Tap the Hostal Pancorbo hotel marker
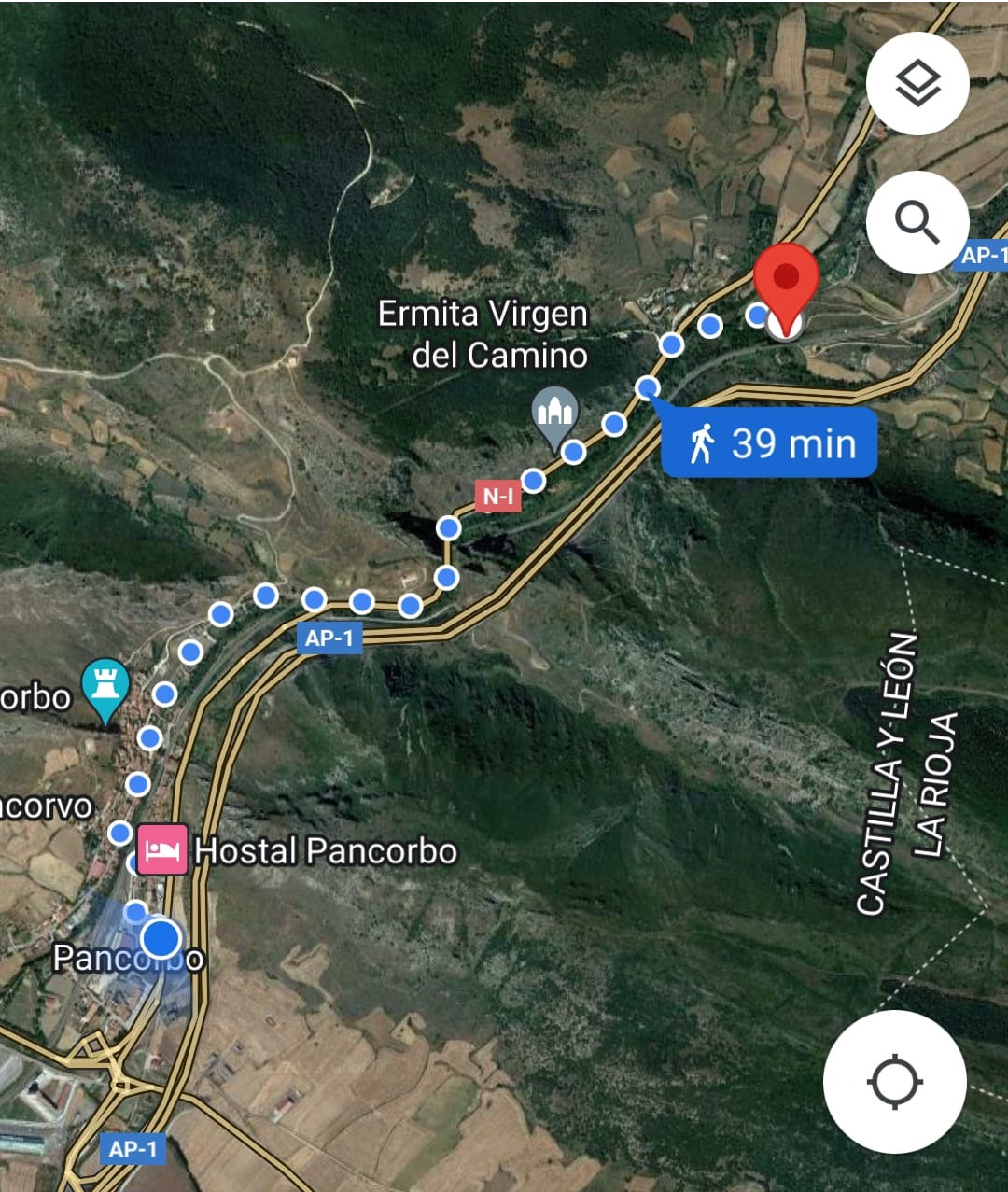This screenshot has height=1192, width=1008. (x=163, y=850)
